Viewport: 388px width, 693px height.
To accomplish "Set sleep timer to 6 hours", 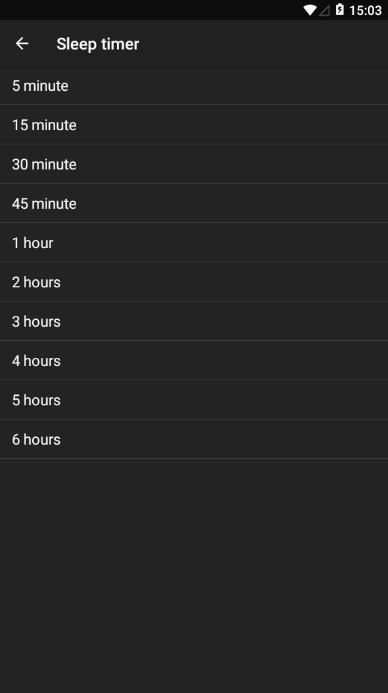I will [x=194, y=440].
